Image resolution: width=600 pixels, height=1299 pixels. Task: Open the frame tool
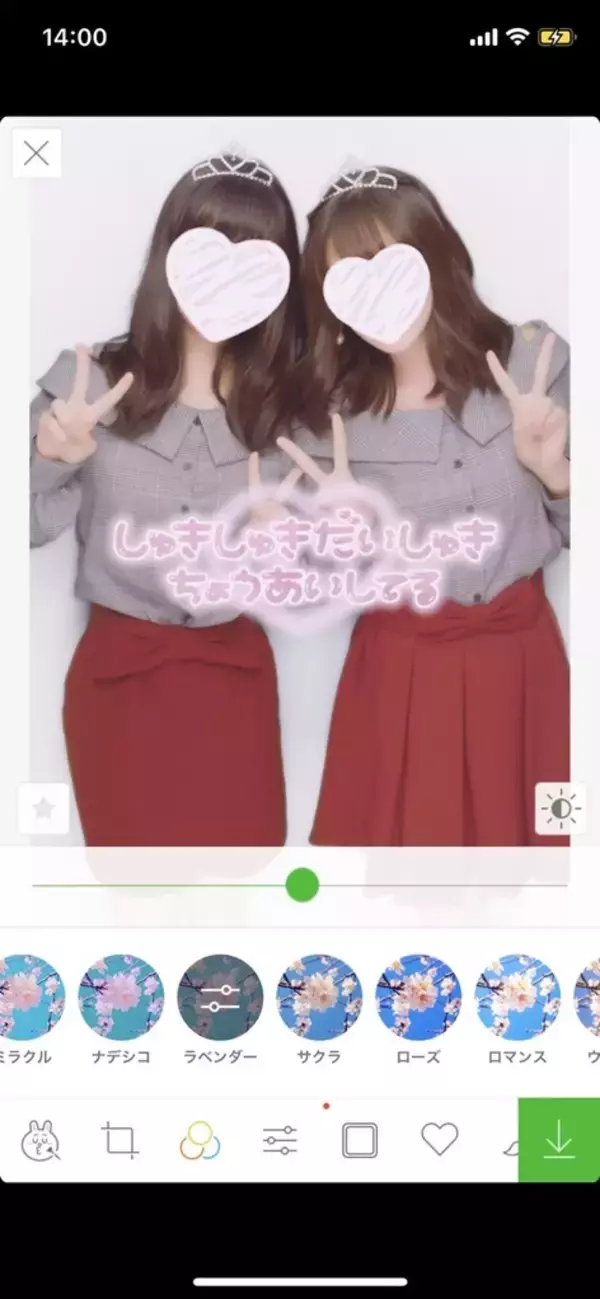click(x=360, y=1140)
